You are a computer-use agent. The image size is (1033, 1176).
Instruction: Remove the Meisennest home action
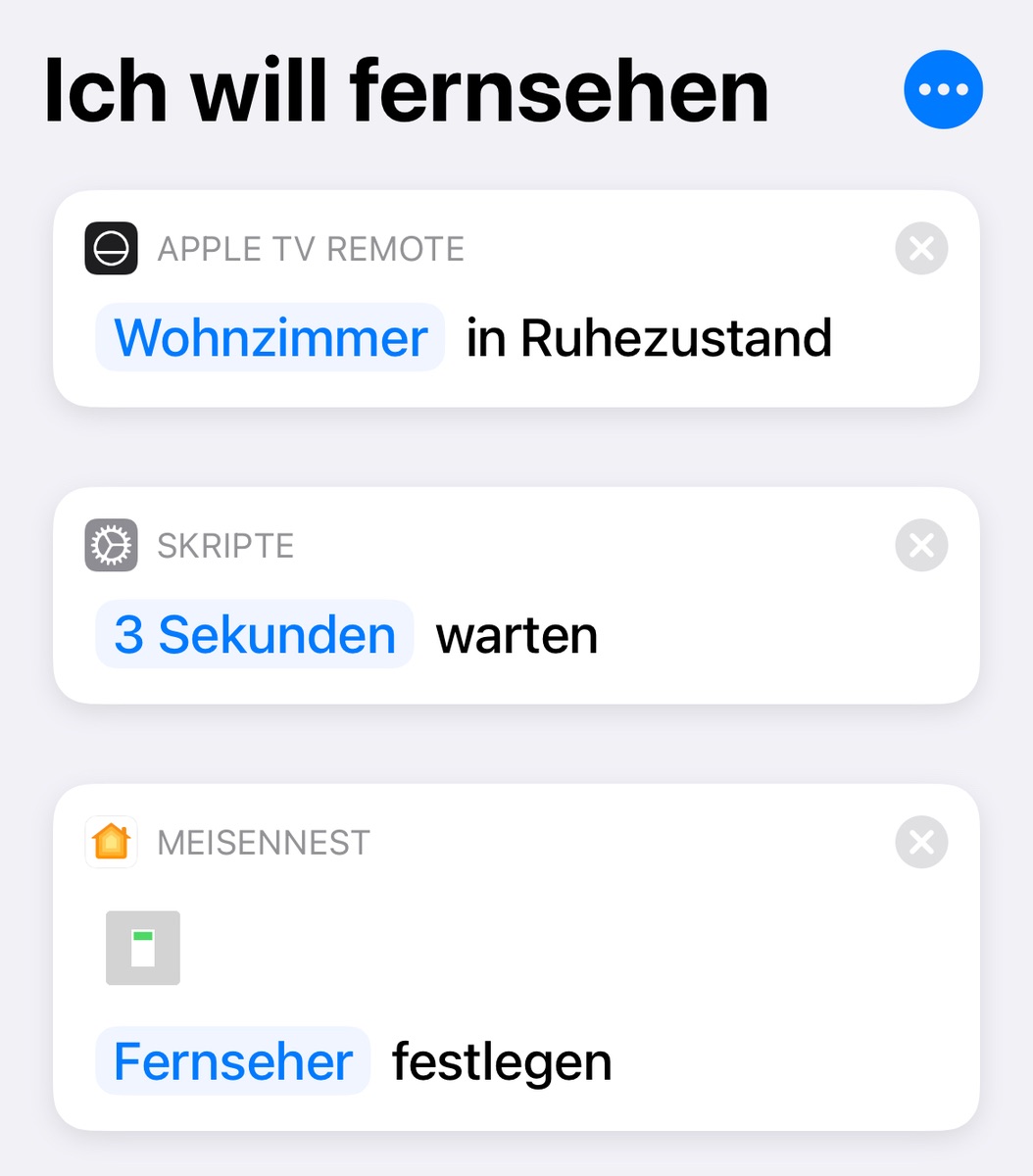click(921, 842)
